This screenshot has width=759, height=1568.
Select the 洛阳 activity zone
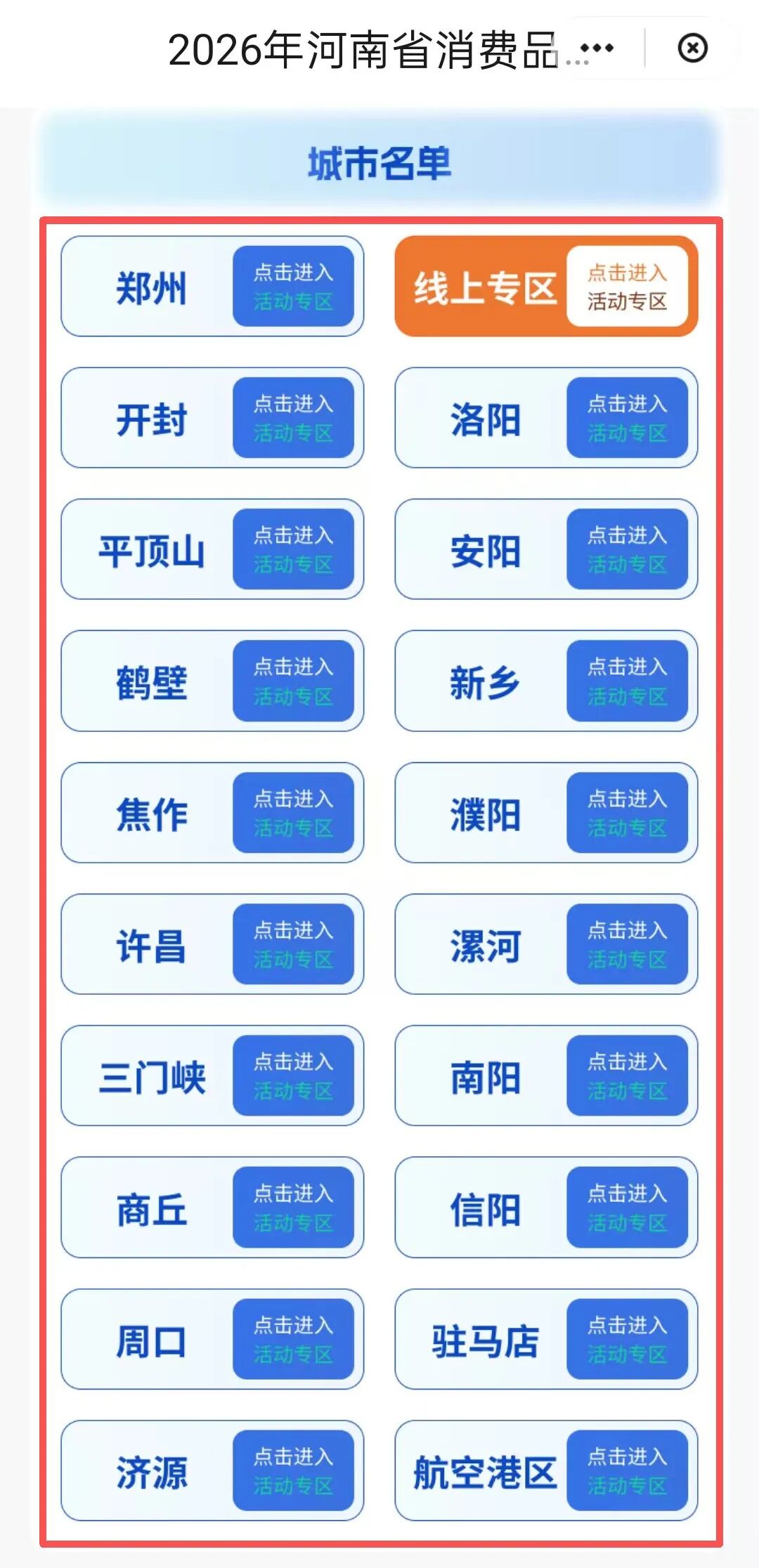click(626, 418)
